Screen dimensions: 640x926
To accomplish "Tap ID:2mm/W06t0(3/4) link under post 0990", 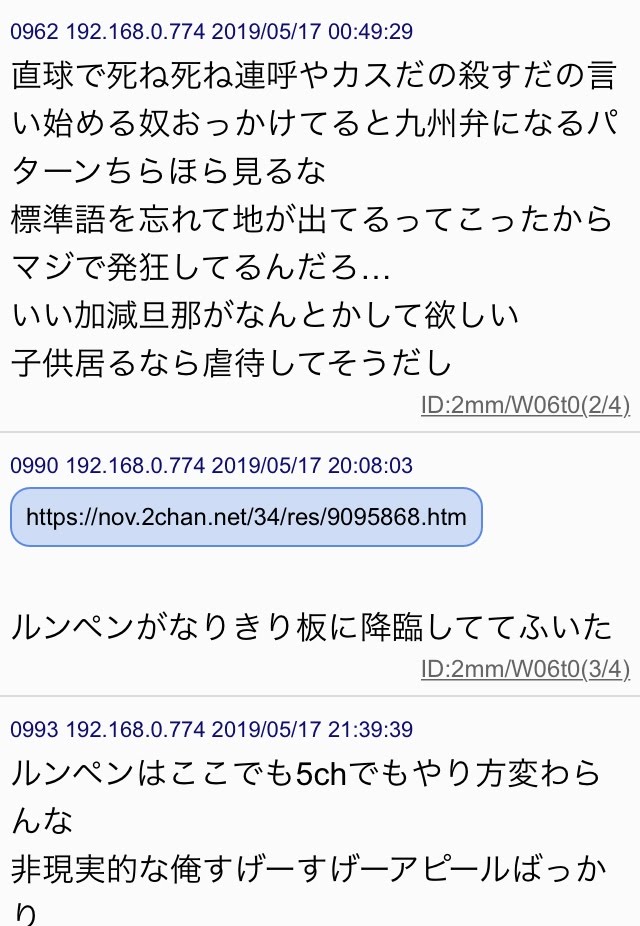I will coord(525,669).
